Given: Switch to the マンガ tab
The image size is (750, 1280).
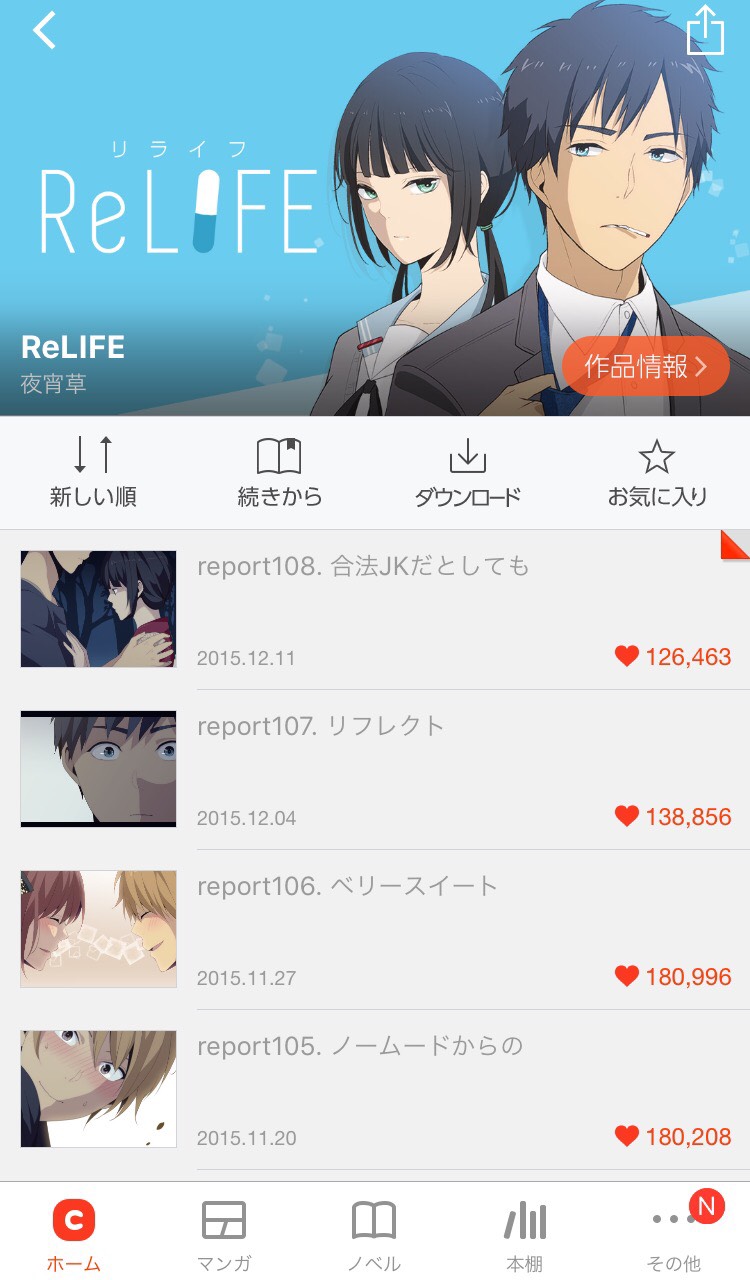Looking at the screenshot, I should [x=224, y=1234].
